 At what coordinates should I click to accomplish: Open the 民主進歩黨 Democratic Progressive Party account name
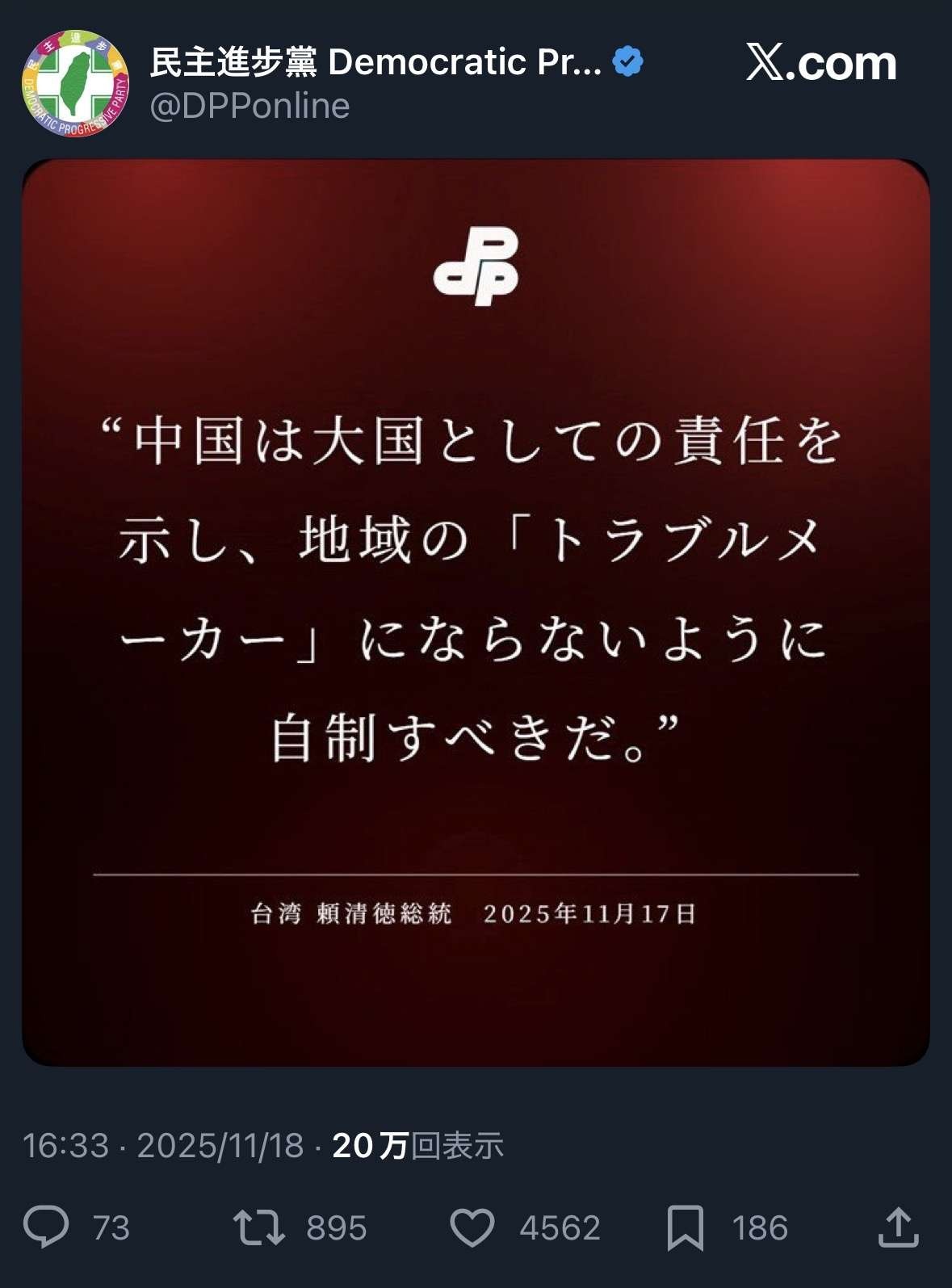pyautogui.click(x=375, y=63)
